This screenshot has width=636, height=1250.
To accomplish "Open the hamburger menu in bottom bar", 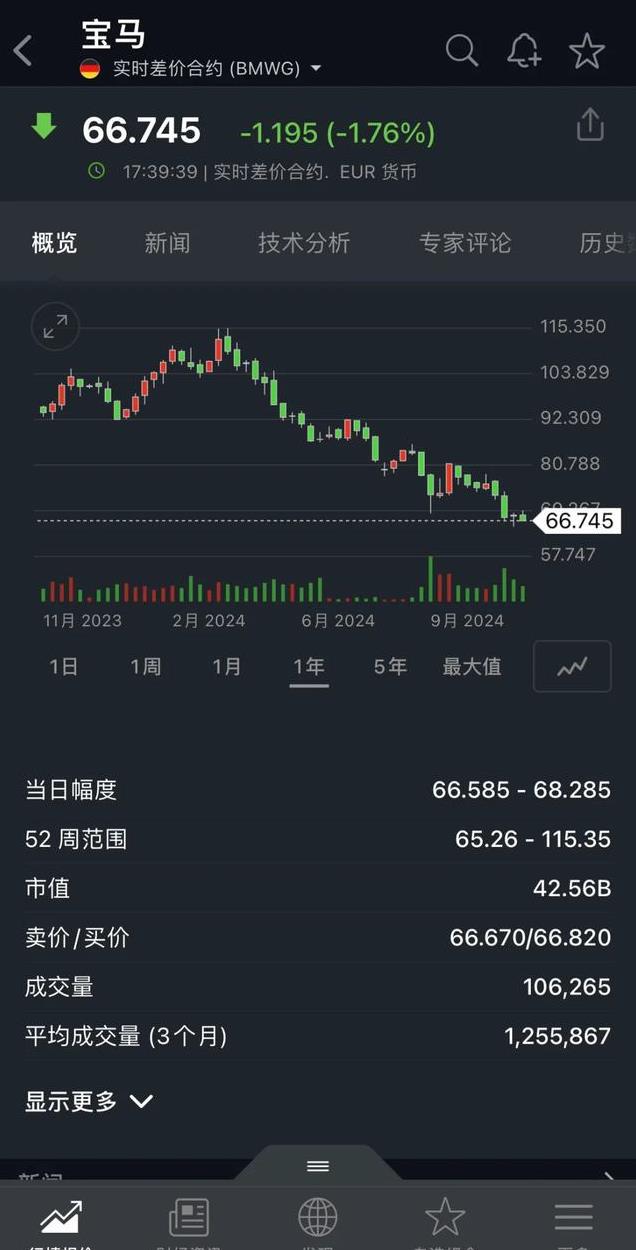I will [574, 1217].
